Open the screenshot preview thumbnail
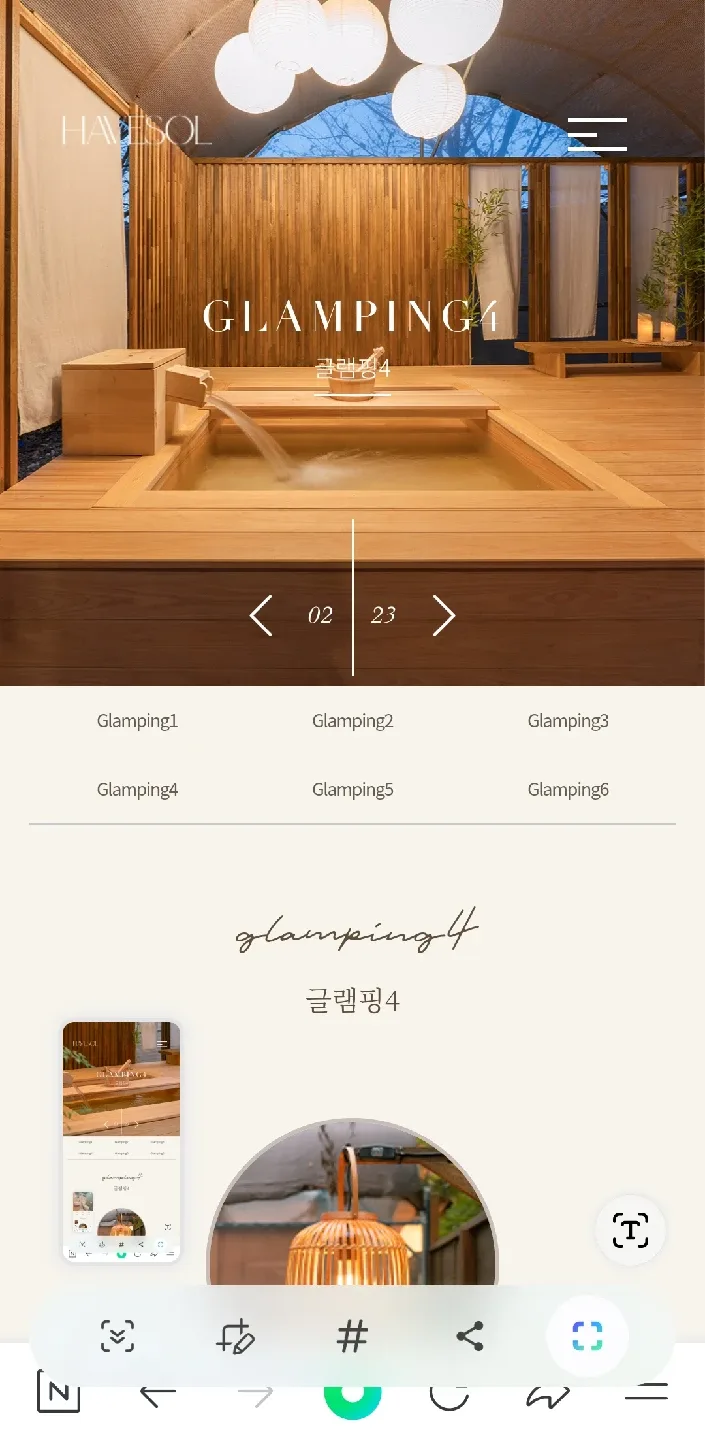The image size is (705, 1440). [x=121, y=1141]
